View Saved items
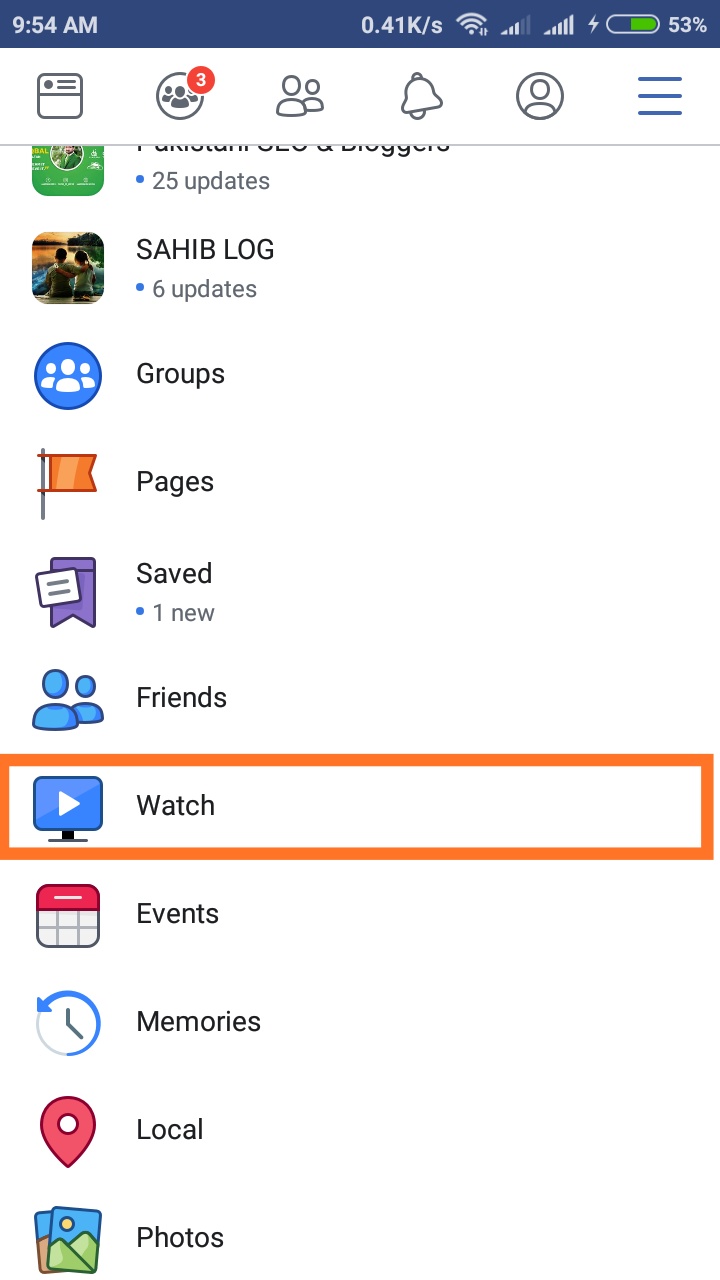720x1280 pixels. (174, 591)
